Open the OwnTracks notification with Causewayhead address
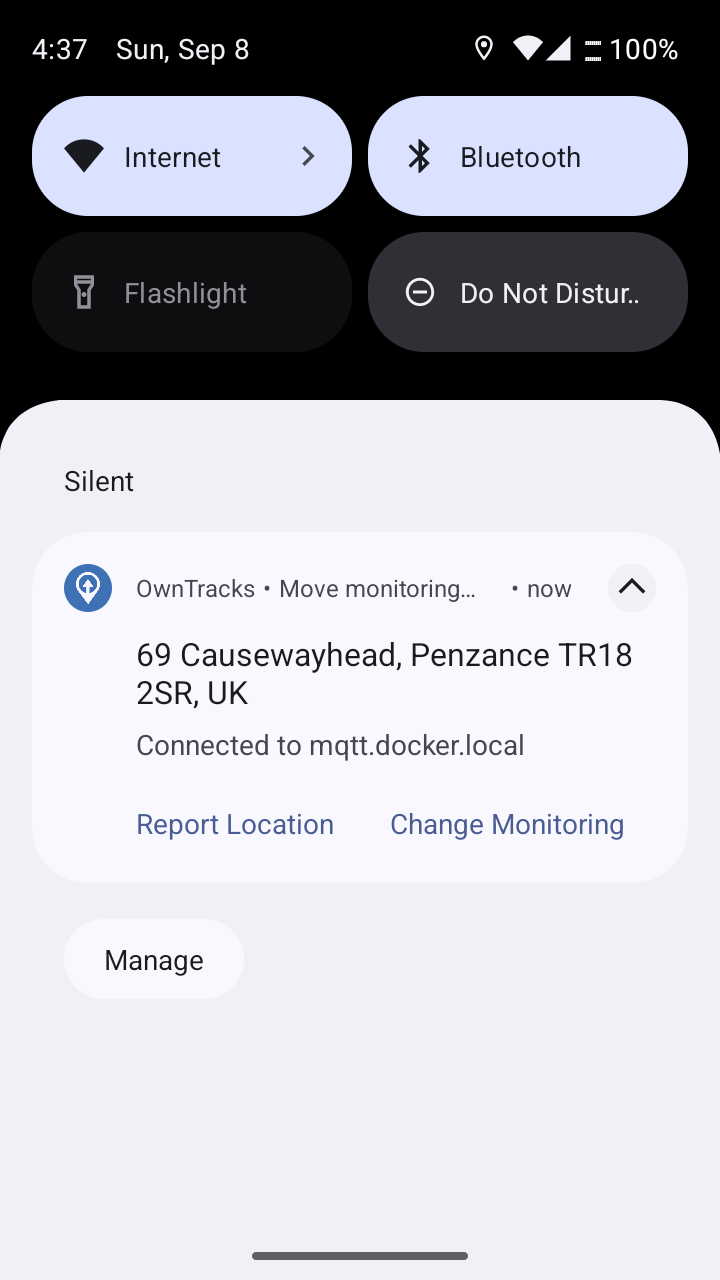The width and height of the screenshot is (720, 1280). click(384, 674)
